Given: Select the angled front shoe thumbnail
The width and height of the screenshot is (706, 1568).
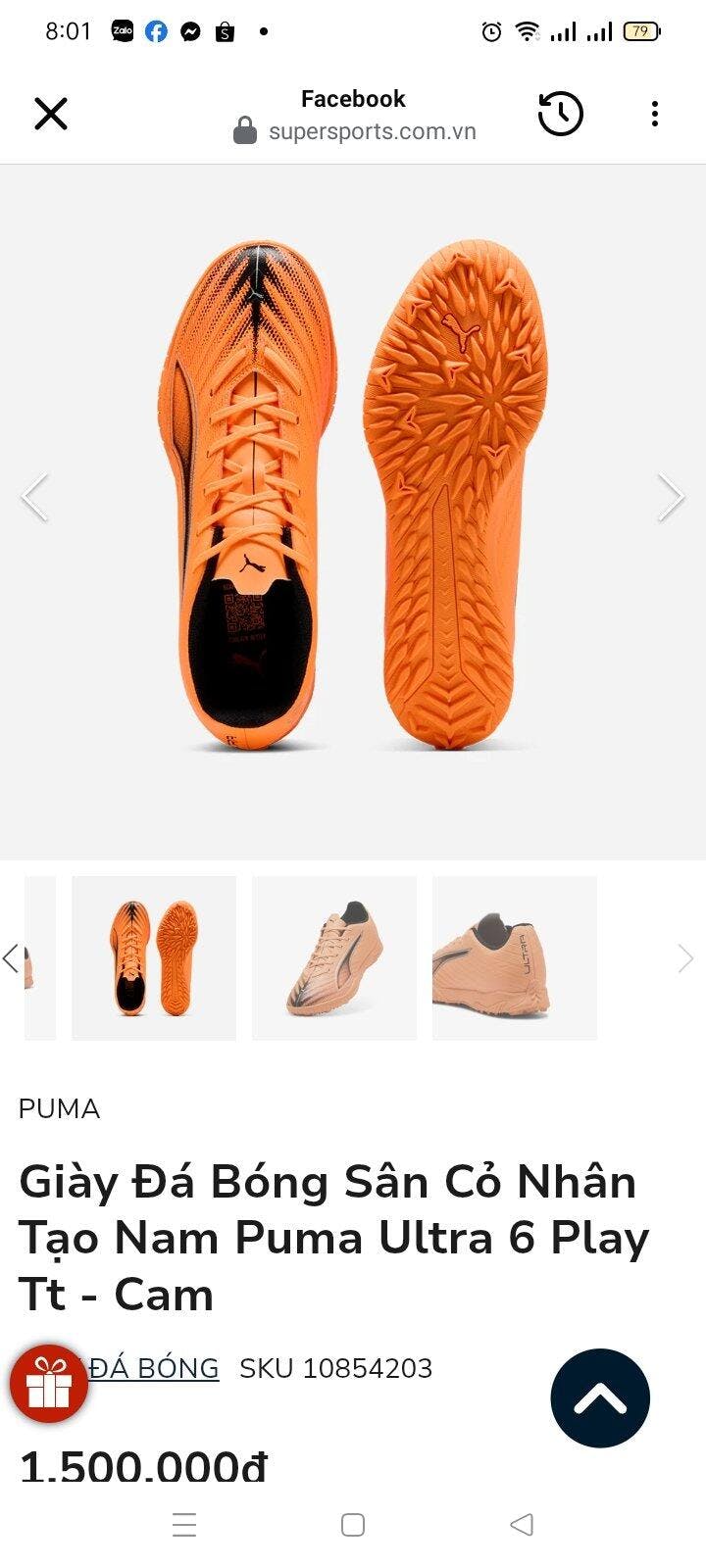Looking at the screenshot, I should point(334,957).
